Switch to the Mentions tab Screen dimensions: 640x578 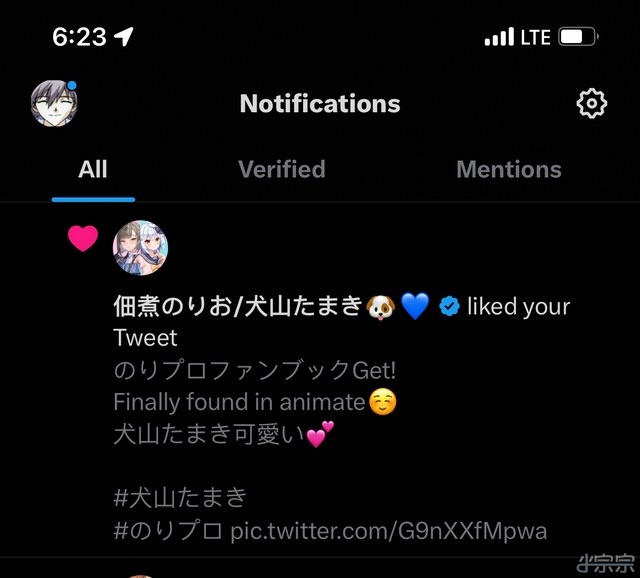508,169
